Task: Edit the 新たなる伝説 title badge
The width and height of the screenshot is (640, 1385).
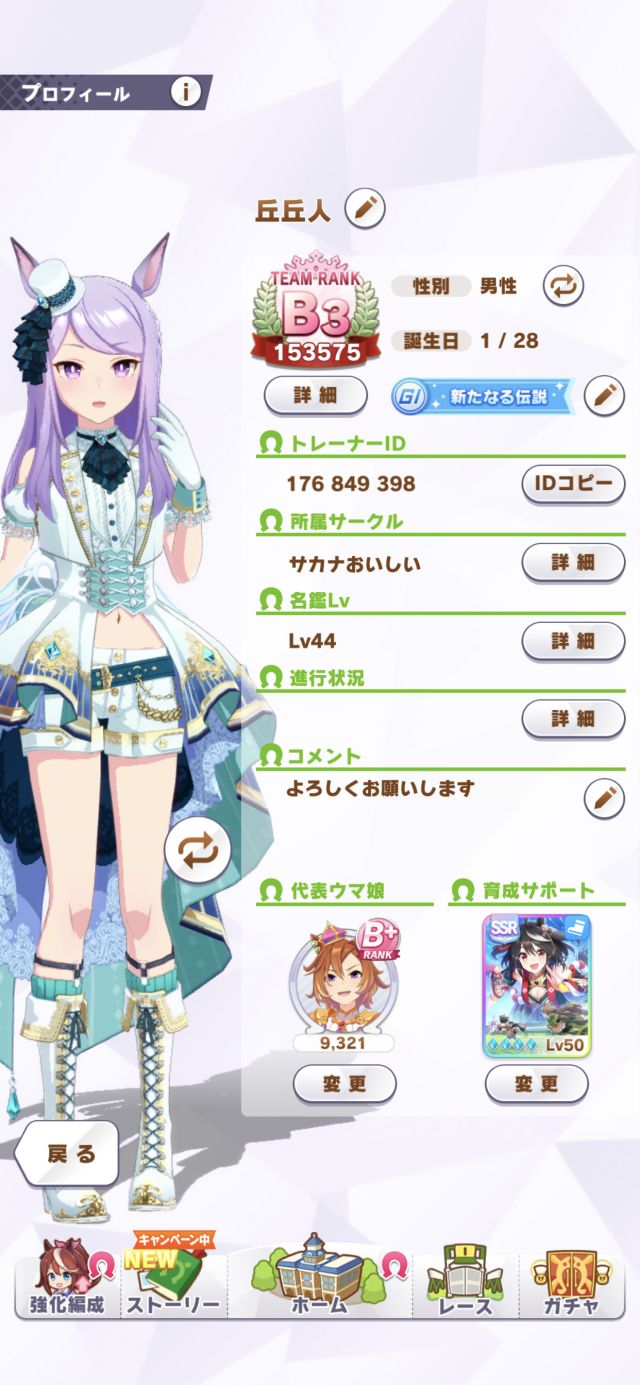Action: [x=604, y=396]
